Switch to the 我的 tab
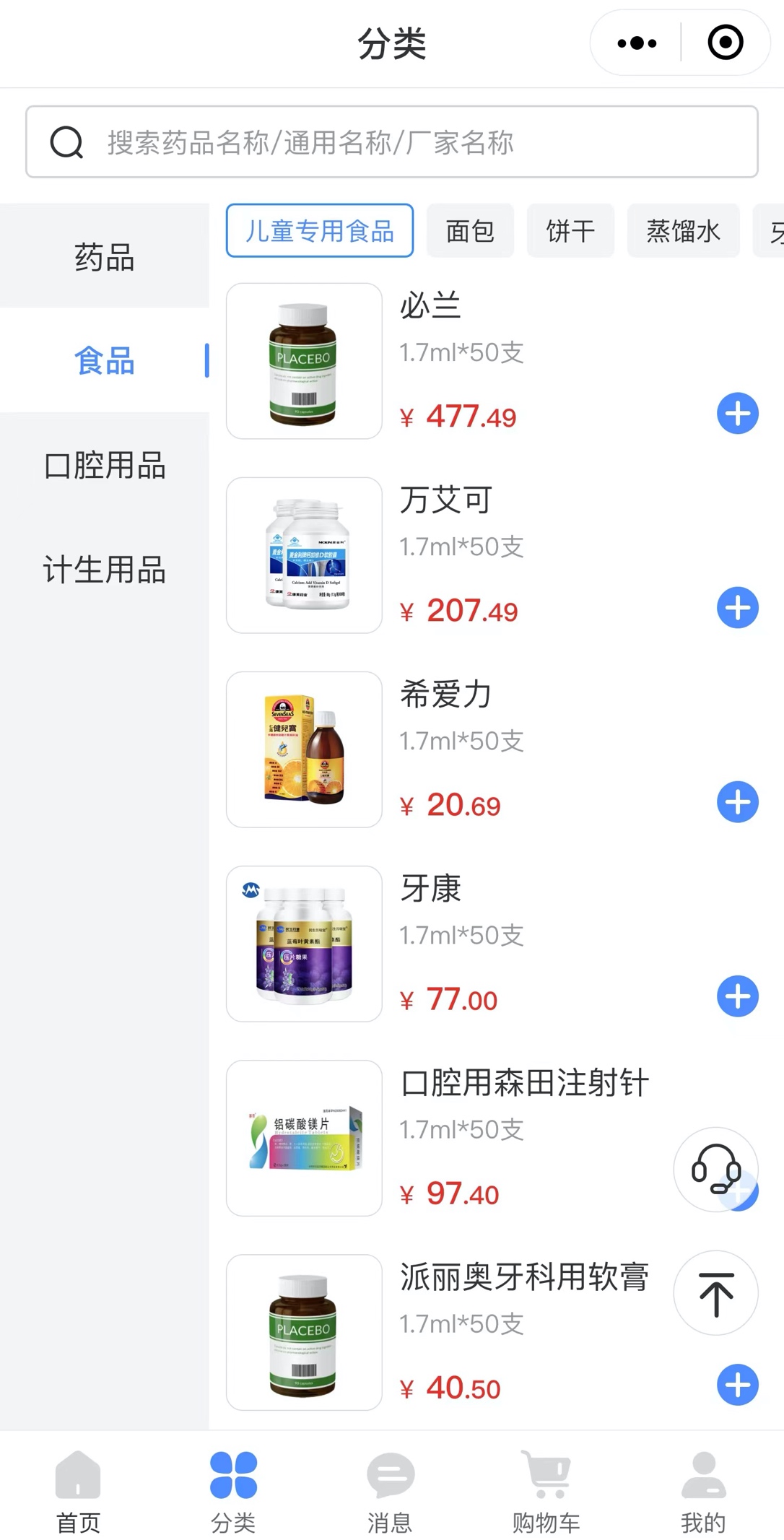 703,1492
